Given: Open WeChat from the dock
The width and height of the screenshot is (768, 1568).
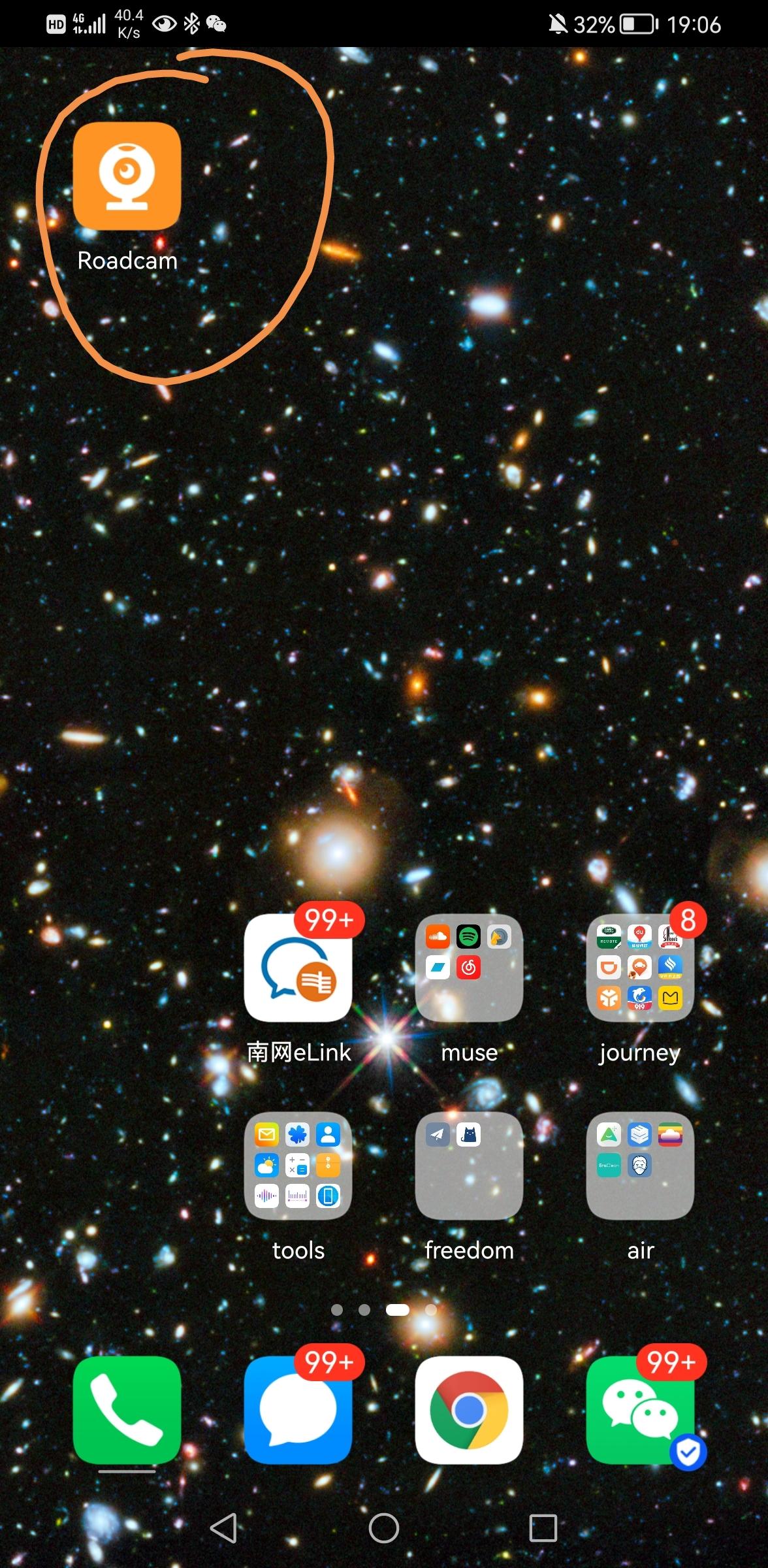Looking at the screenshot, I should pyautogui.click(x=640, y=1410).
